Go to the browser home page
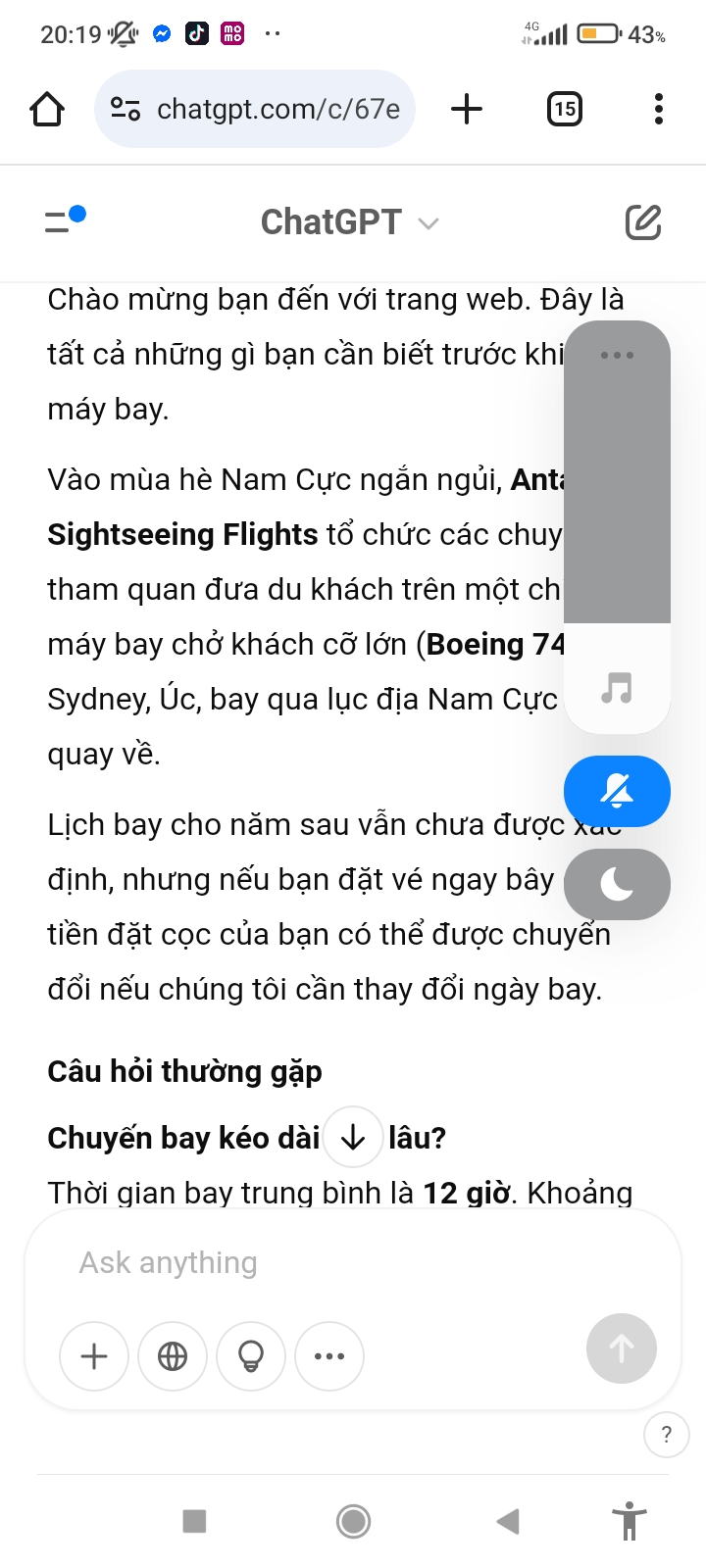This screenshot has width=706, height=1568. (47, 109)
